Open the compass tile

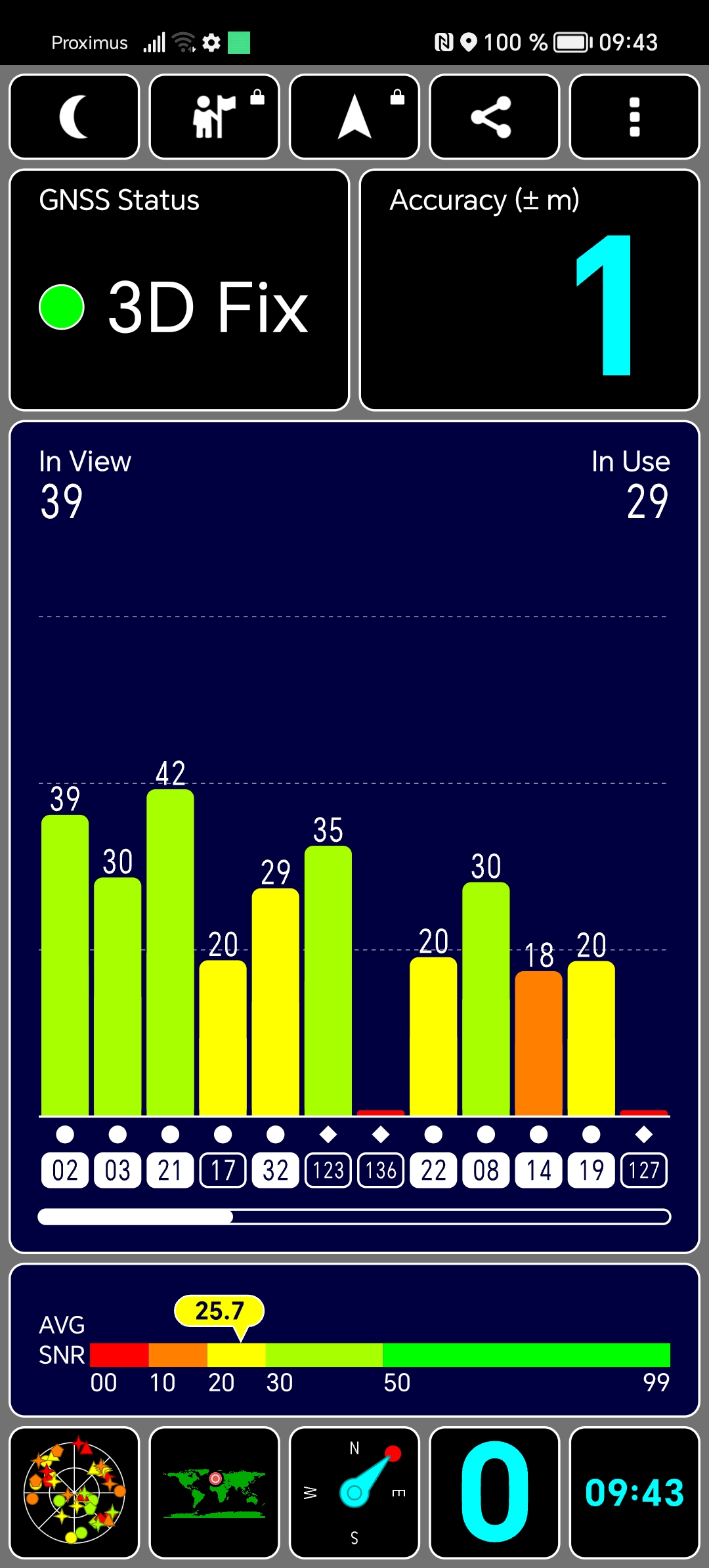[354, 1492]
